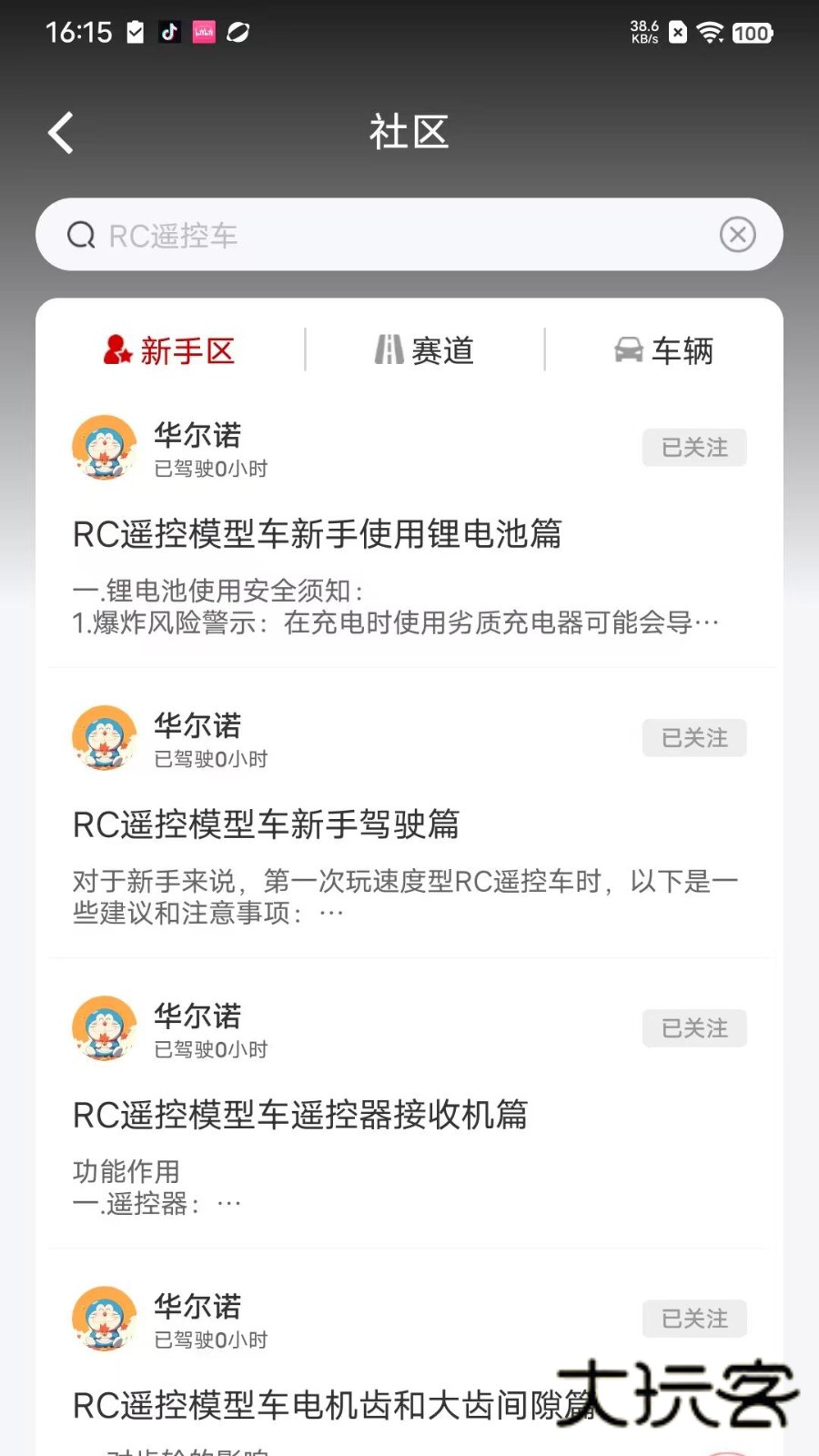Tap the battery indicator showing 100
Screen dimensions: 819x1456
pos(753,33)
